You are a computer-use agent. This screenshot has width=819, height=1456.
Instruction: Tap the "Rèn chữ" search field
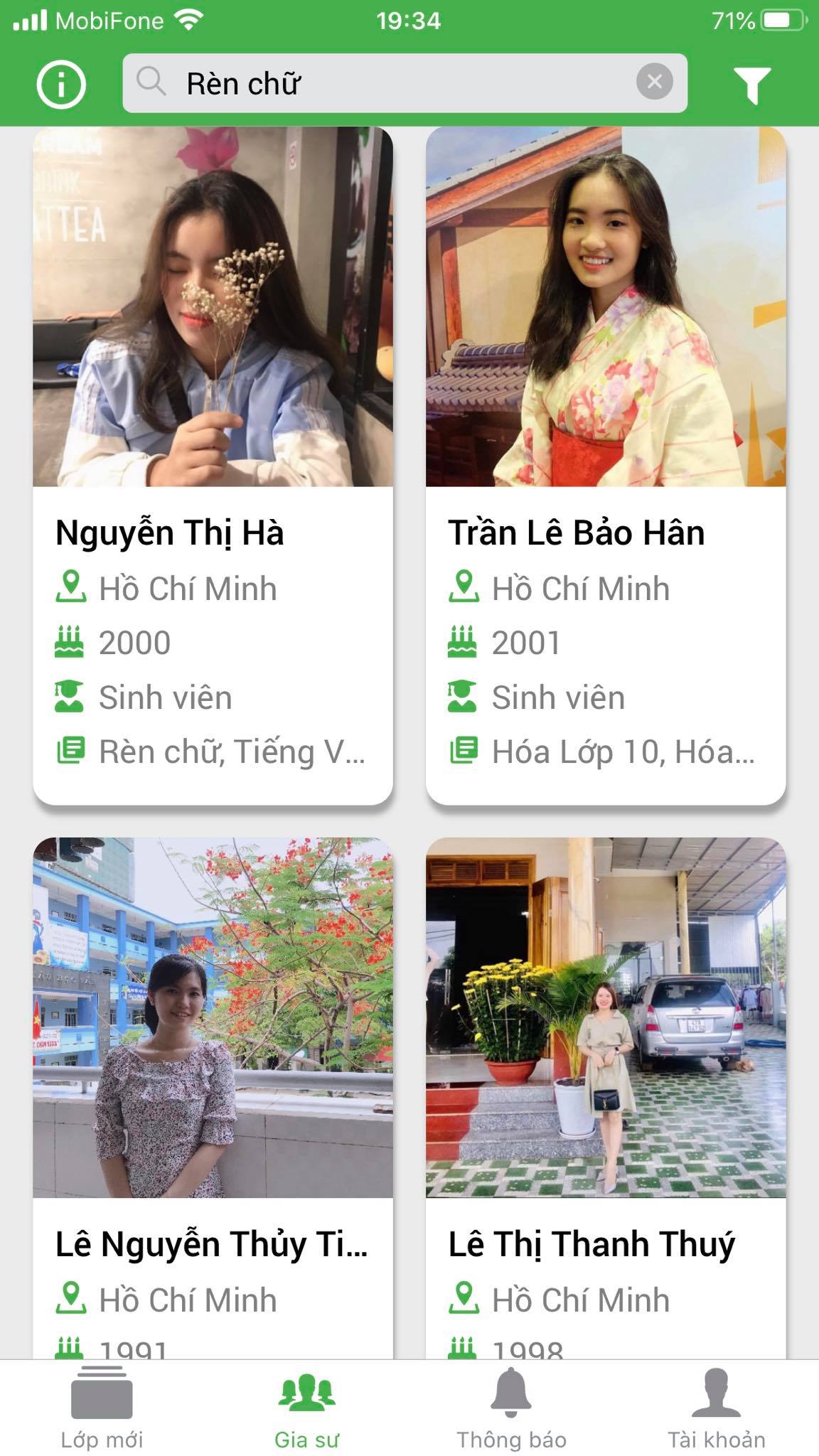point(391,83)
